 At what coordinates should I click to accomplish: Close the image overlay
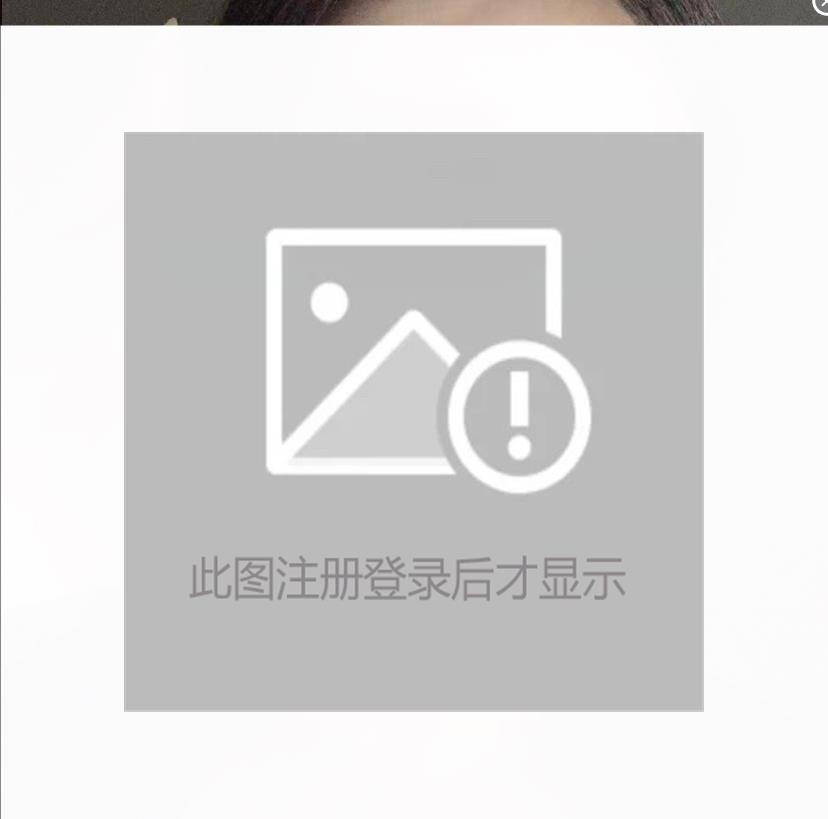821,5
